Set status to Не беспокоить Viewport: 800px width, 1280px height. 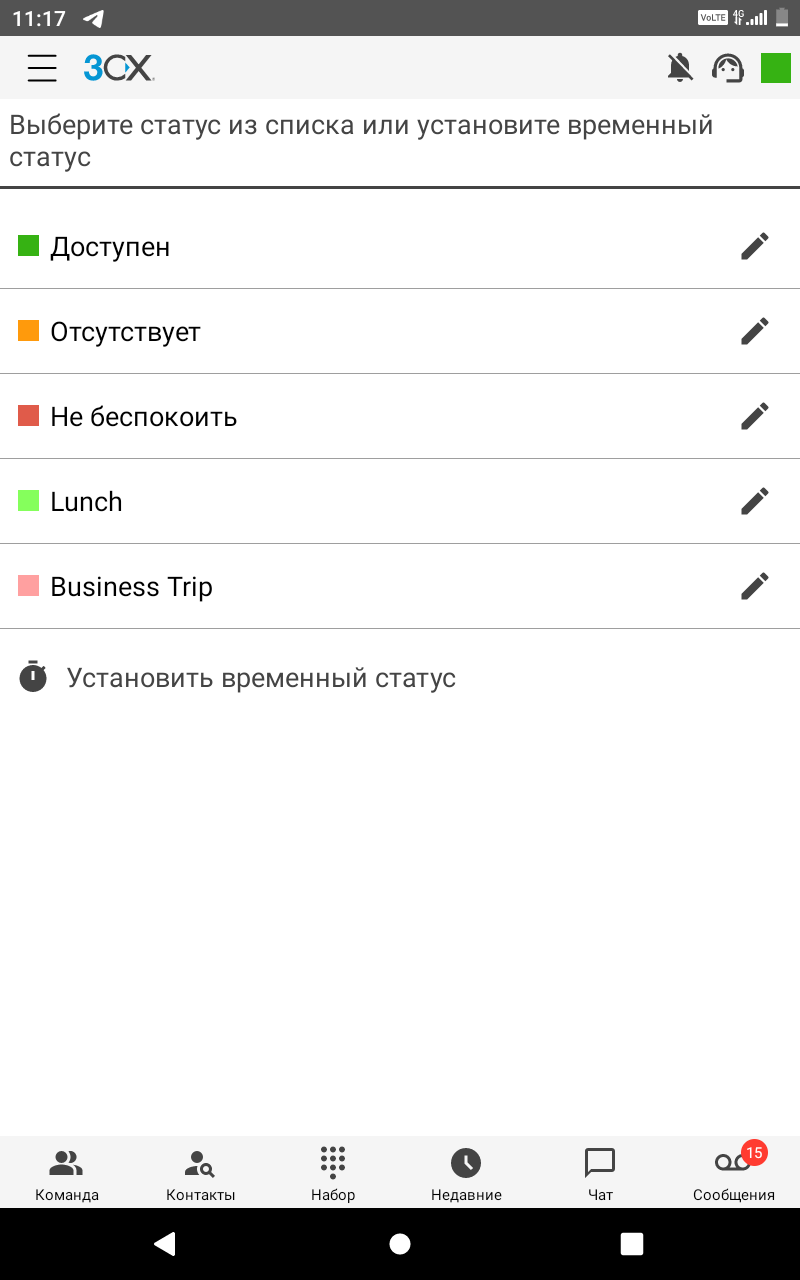[x=143, y=417]
